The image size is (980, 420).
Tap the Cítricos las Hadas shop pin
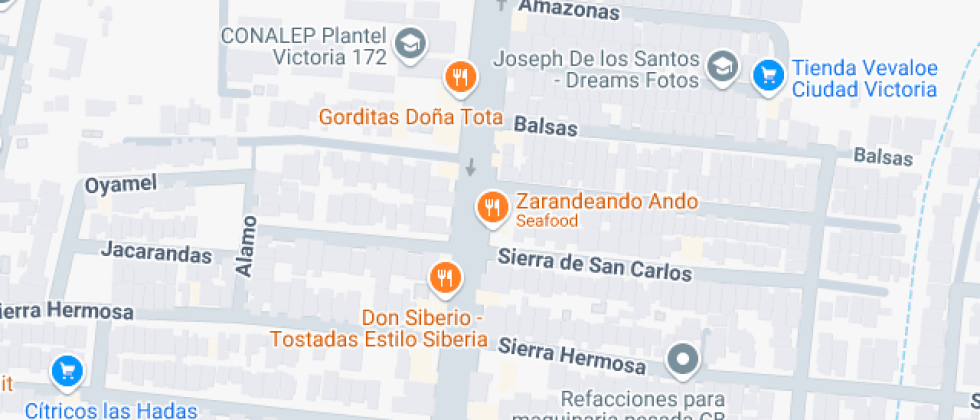point(67,371)
